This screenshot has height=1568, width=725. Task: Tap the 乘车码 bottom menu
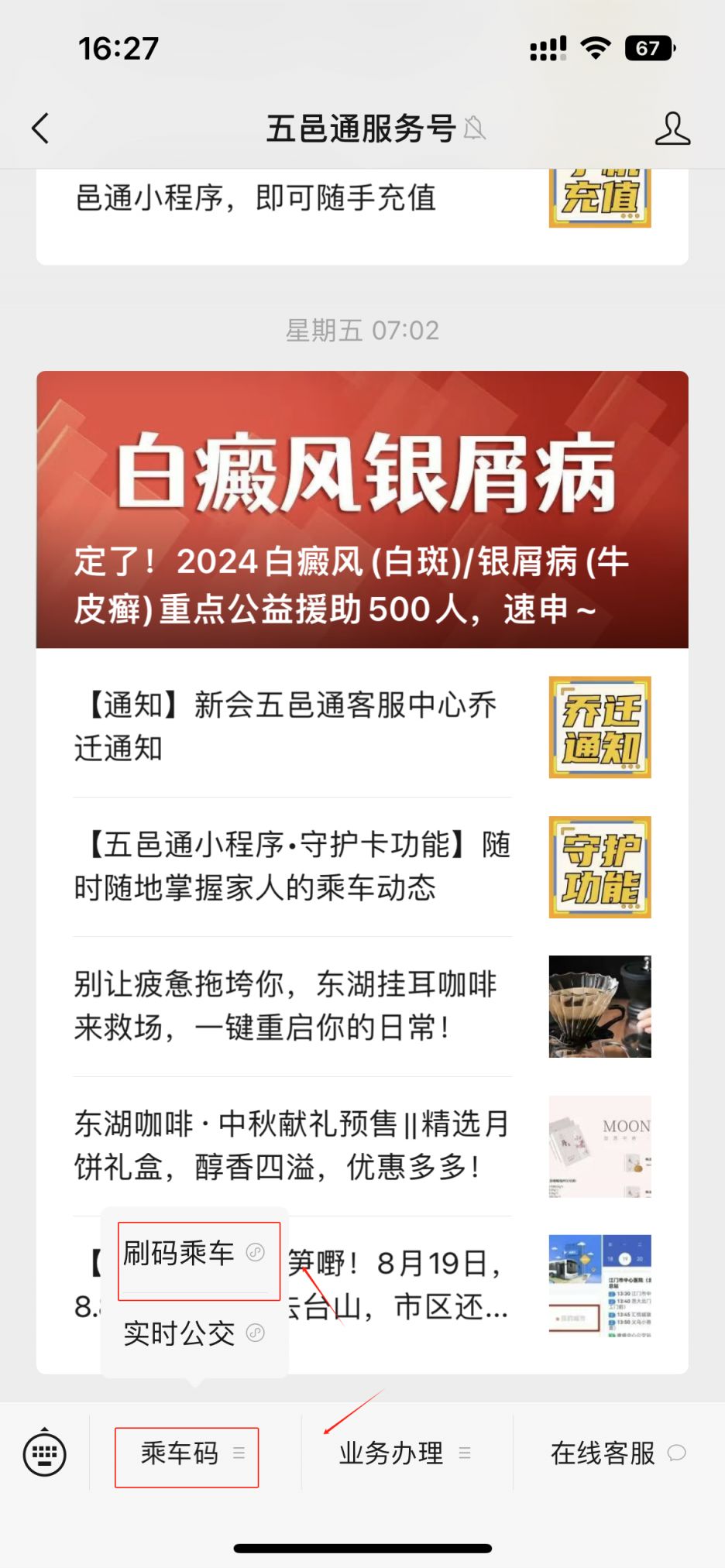[x=187, y=1453]
